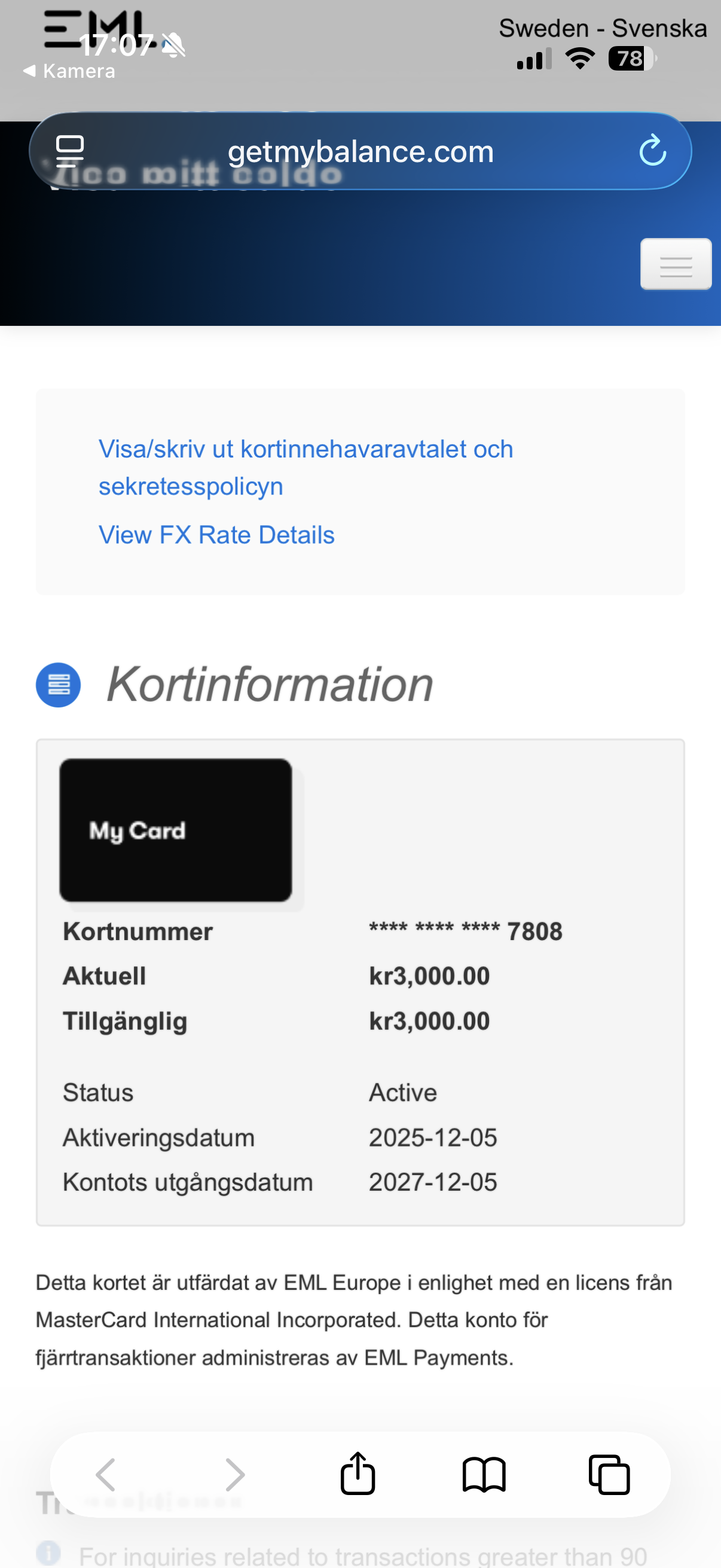Open the bookmarks list
The image size is (721, 1568).
pos(484,1474)
